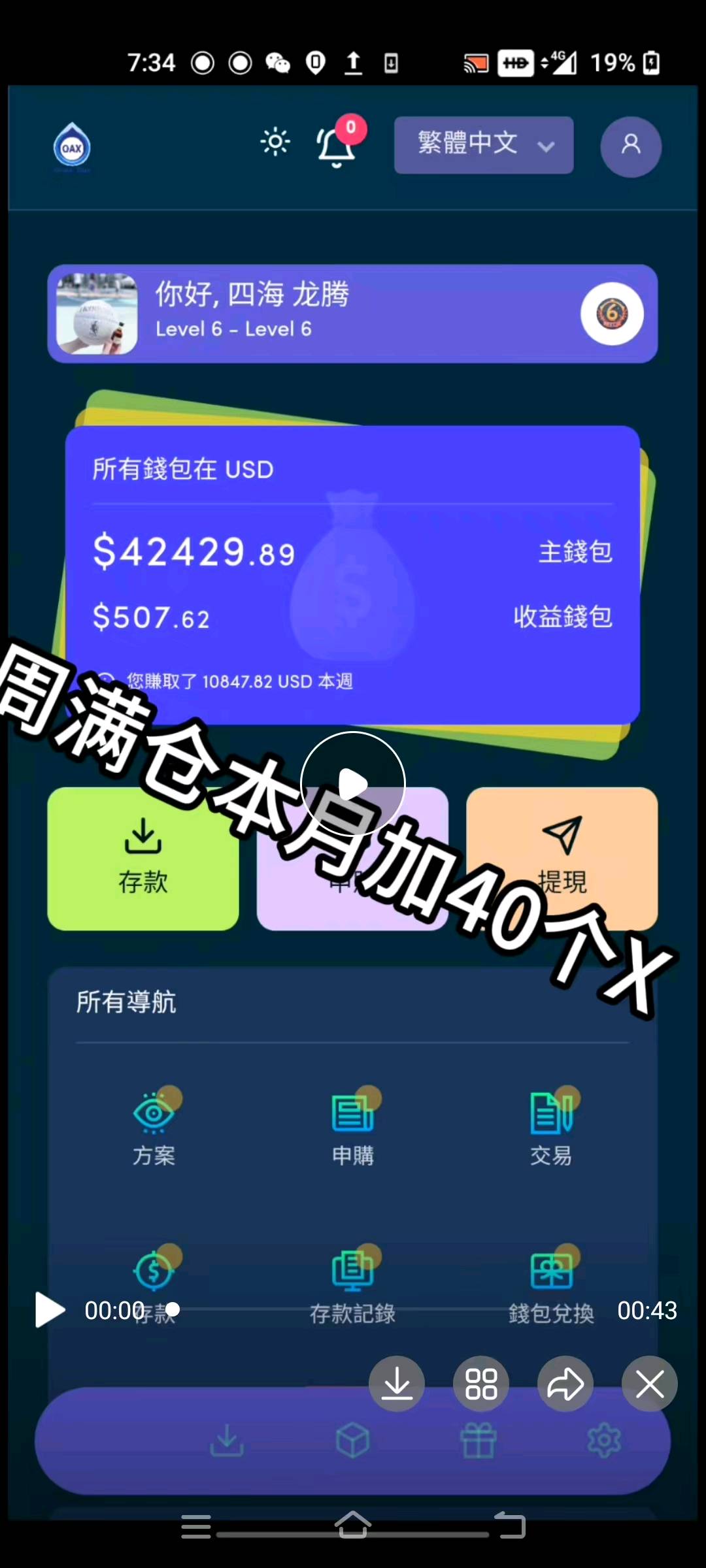Viewport: 706px width, 1568px height.
Task: Return to the home screen
Action: click(353, 1524)
